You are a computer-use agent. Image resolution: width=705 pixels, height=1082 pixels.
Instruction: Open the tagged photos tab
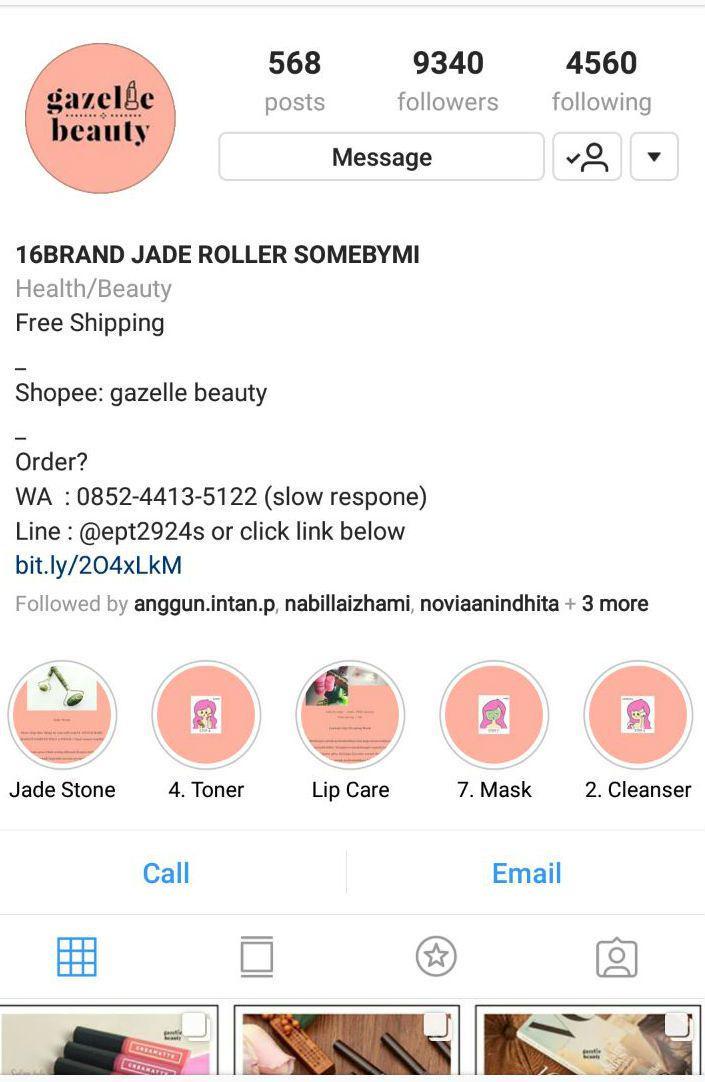[x=616, y=957]
